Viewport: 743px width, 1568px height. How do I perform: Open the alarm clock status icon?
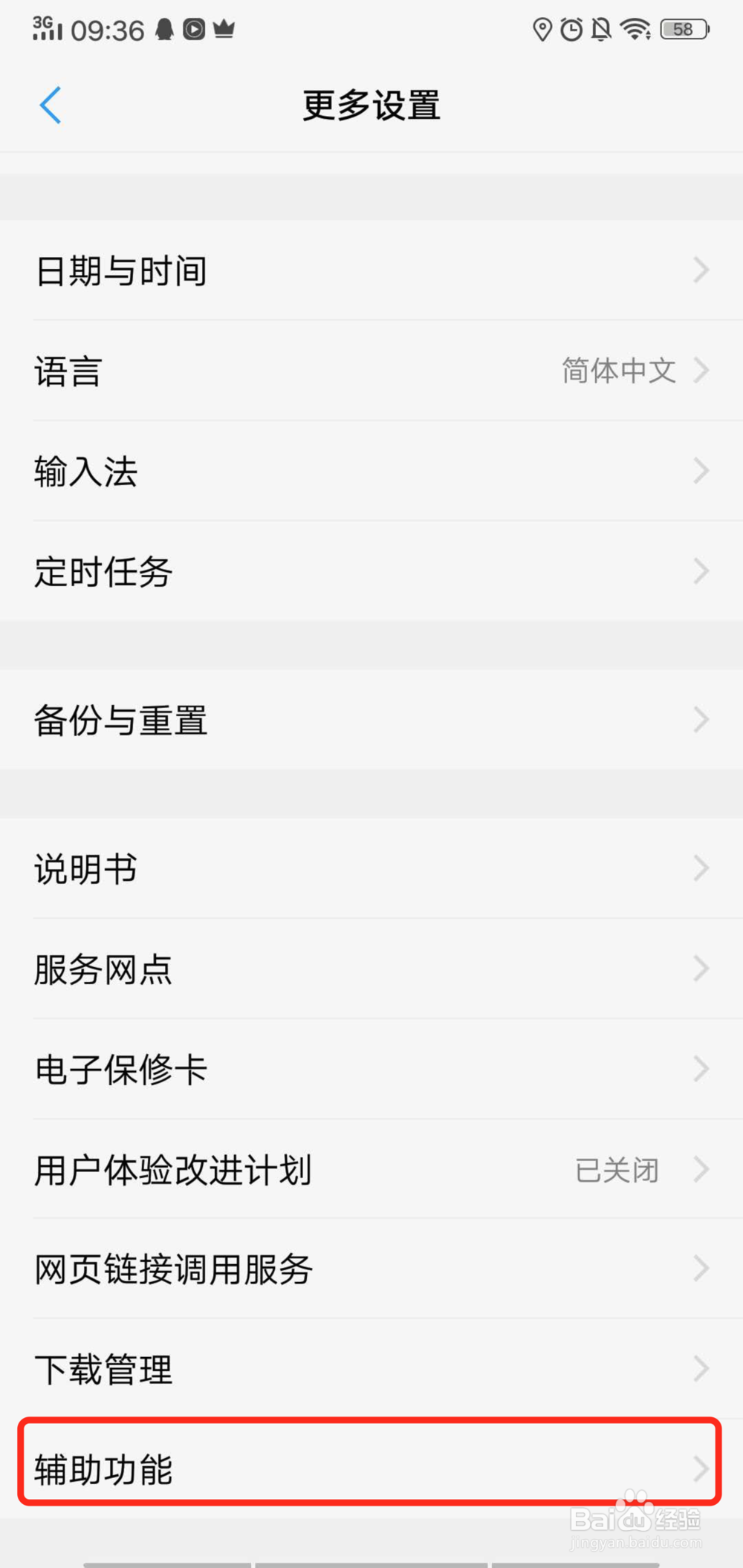(x=571, y=30)
